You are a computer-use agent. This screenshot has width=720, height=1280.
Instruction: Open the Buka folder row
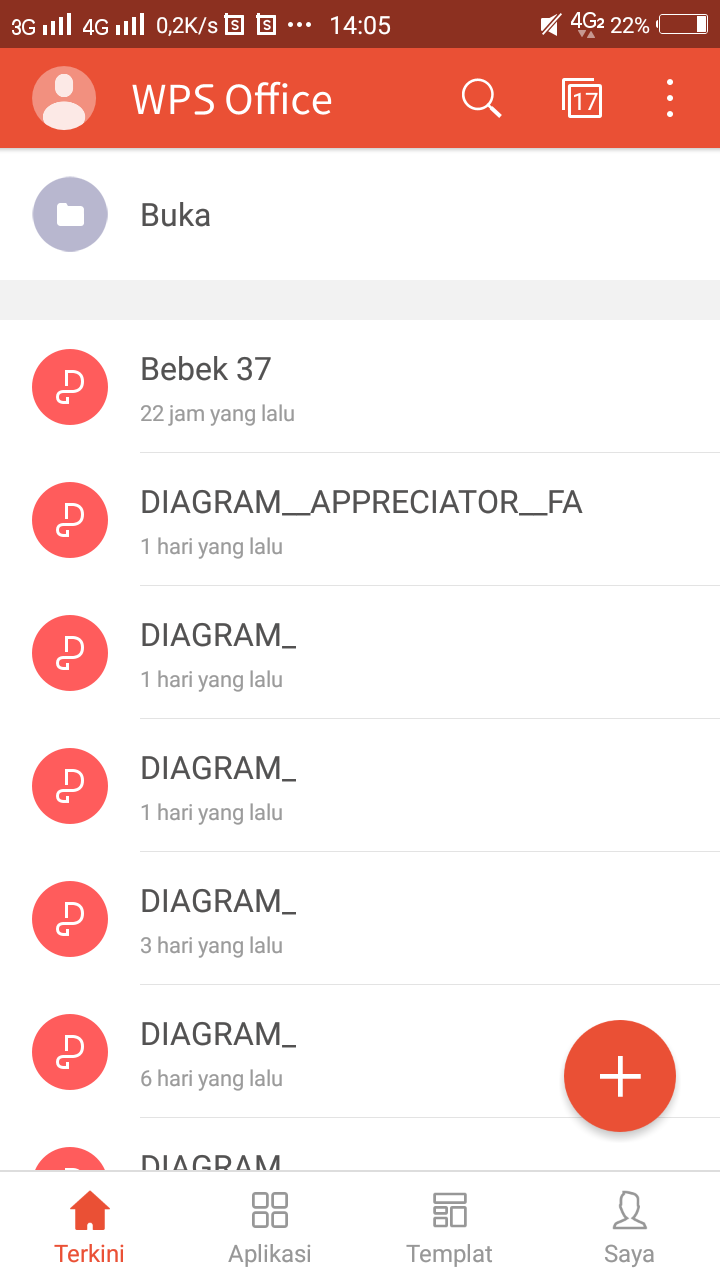[360, 215]
